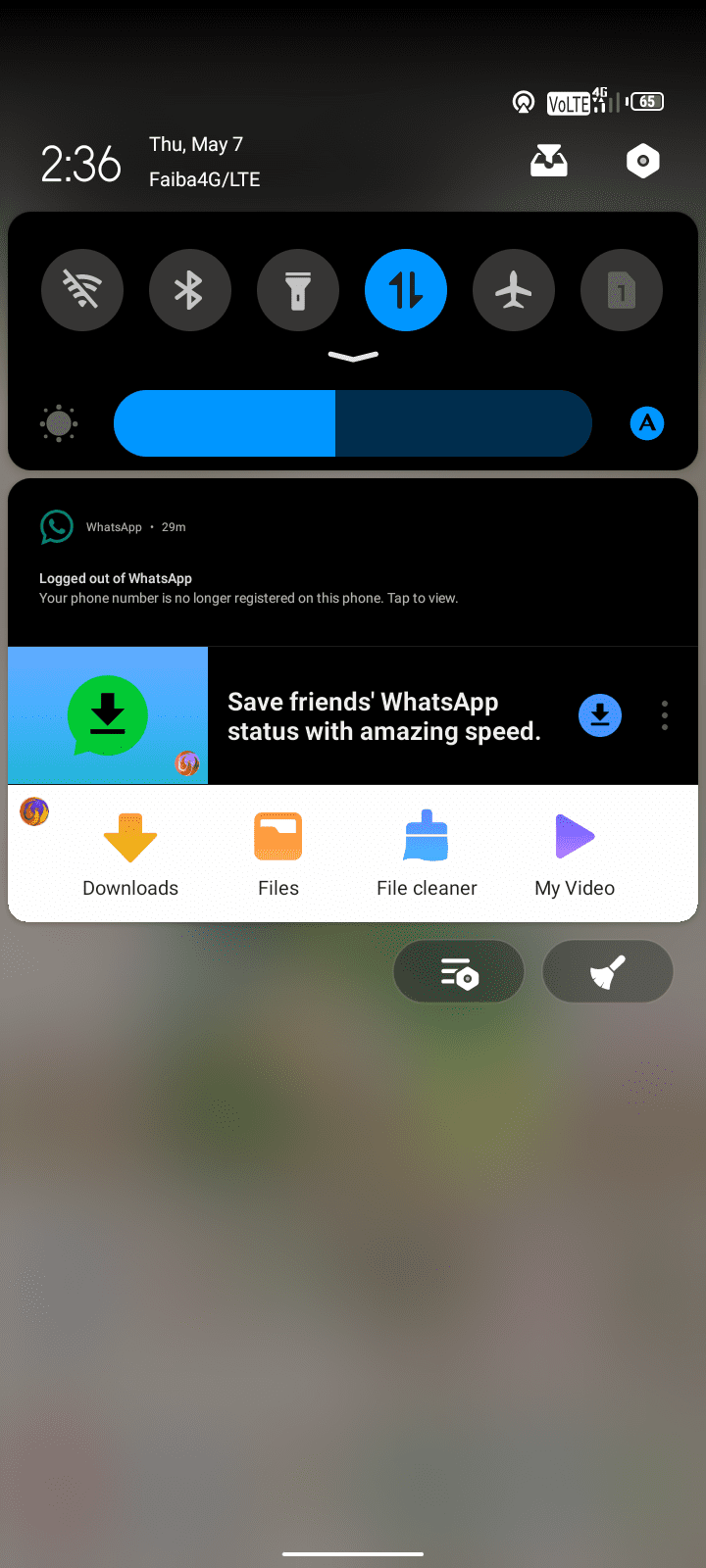Tap the download button on status saver banner

click(x=600, y=715)
